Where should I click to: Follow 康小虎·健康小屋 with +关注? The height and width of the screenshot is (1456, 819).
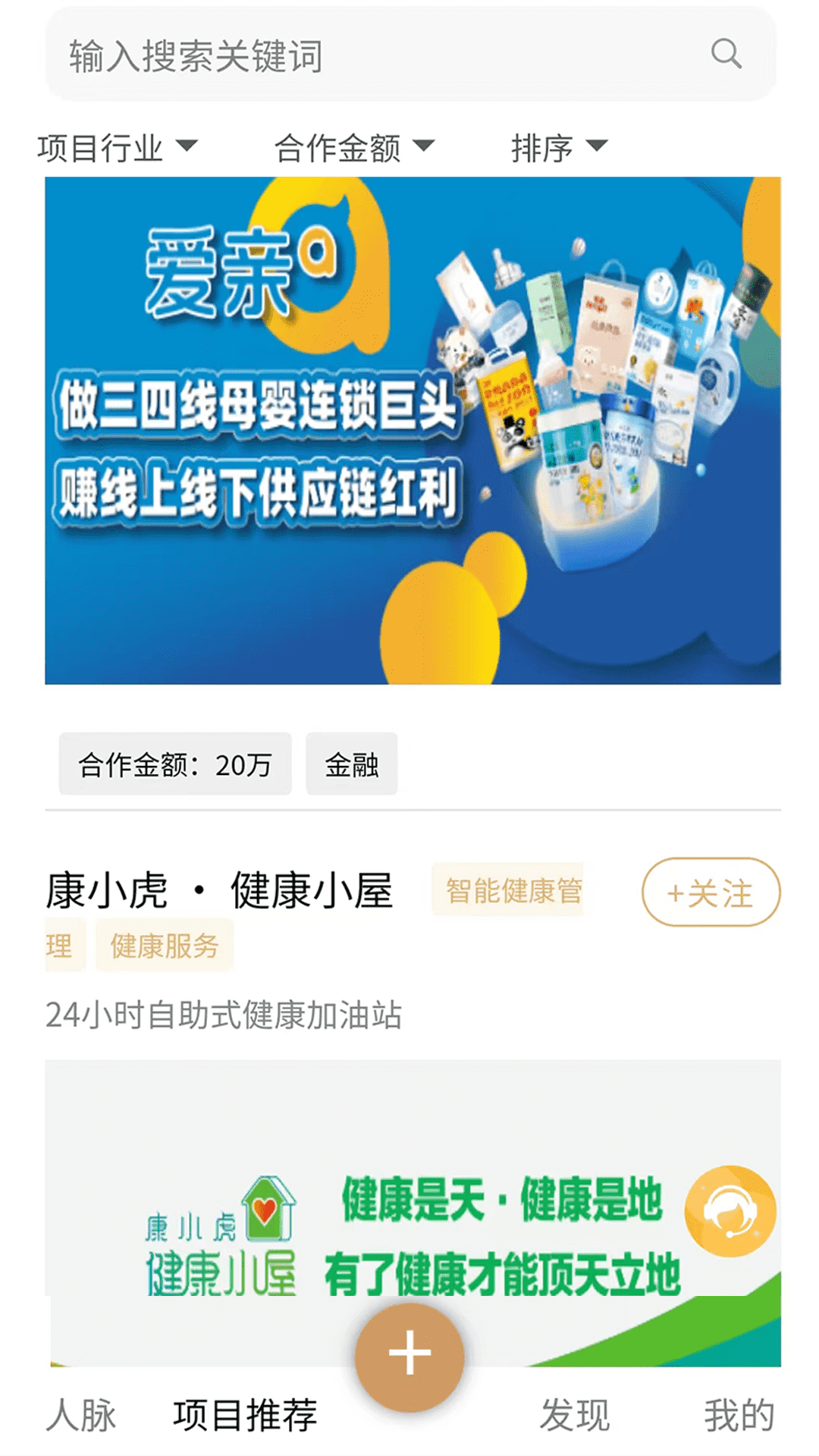tap(711, 893)
